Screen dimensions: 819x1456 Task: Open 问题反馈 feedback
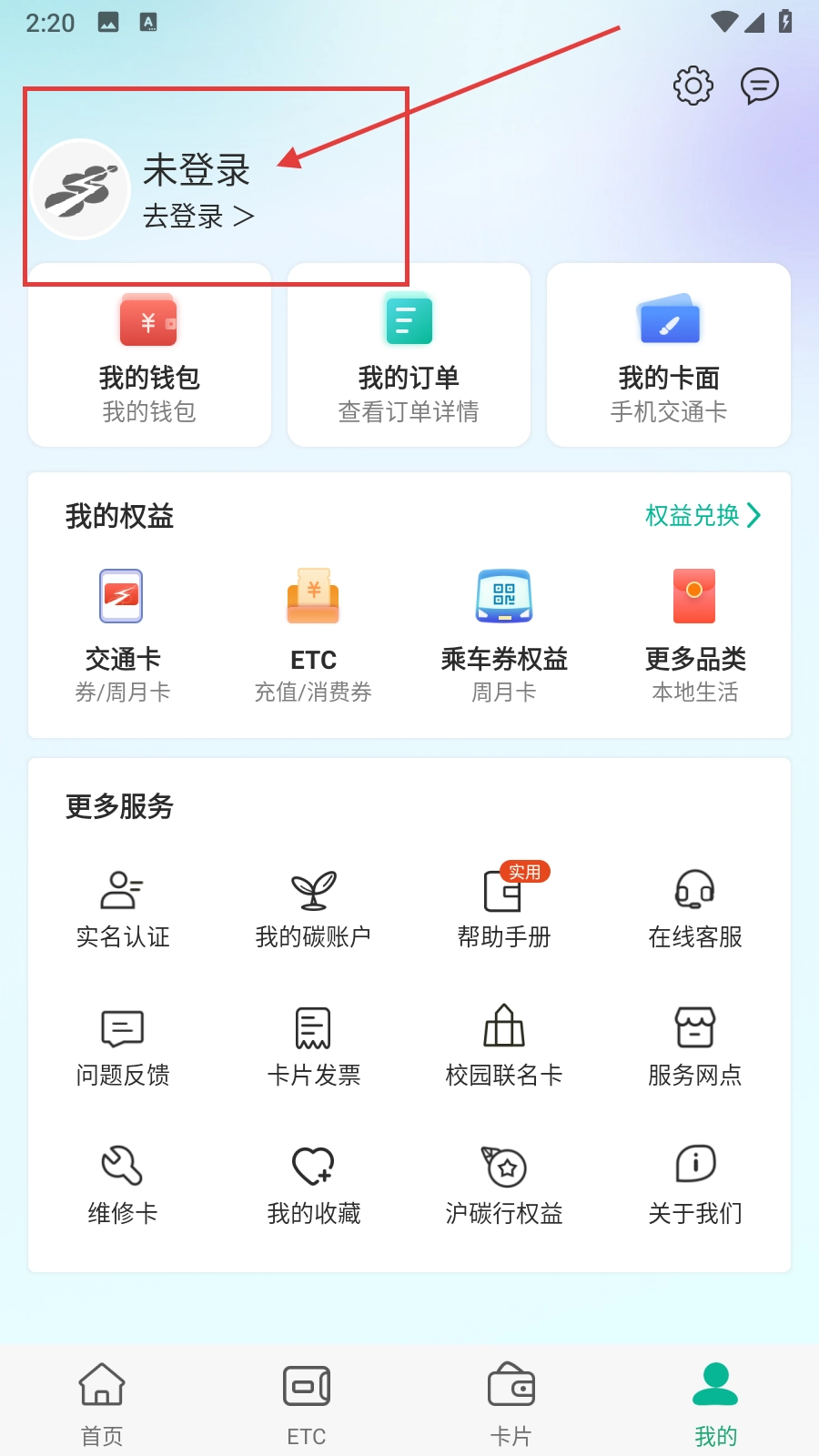[123, 1047]
